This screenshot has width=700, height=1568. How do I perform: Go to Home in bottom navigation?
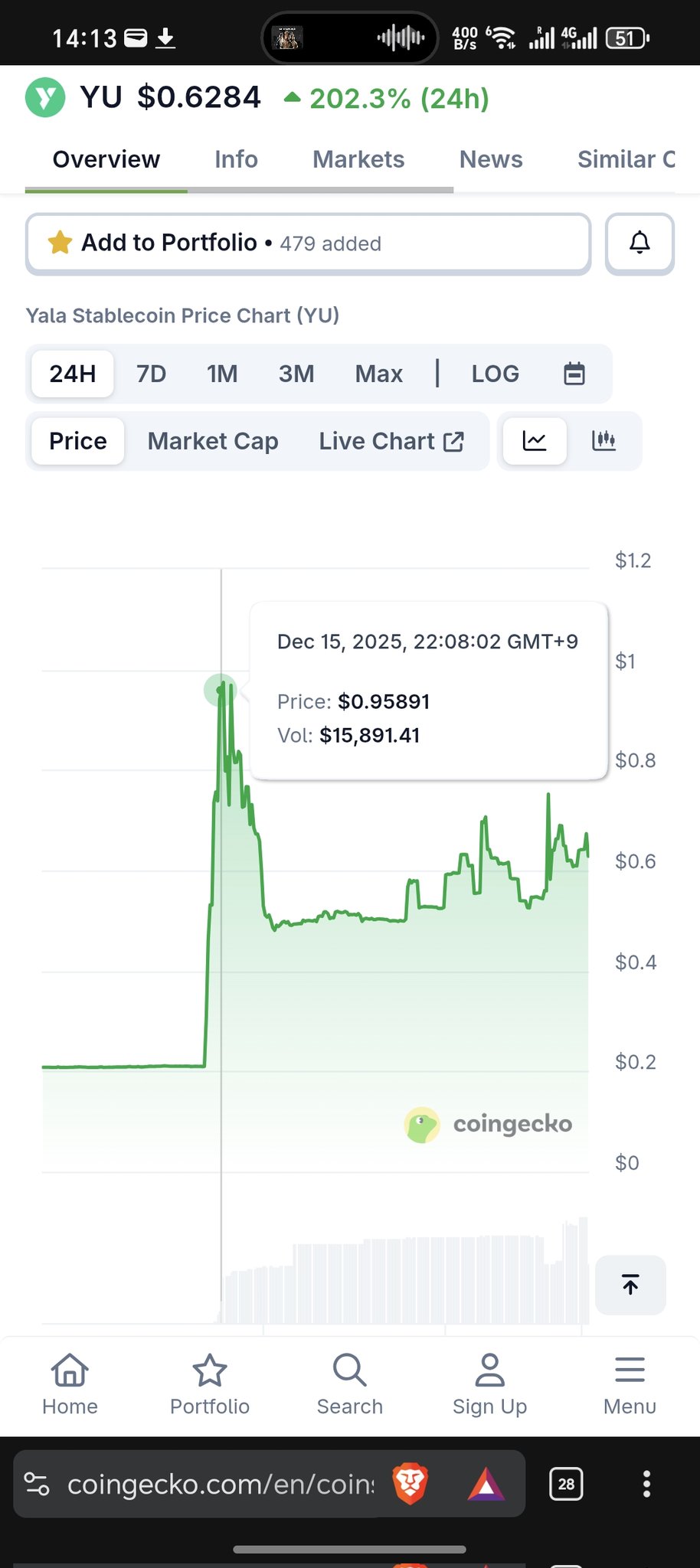coord(70,1384)
